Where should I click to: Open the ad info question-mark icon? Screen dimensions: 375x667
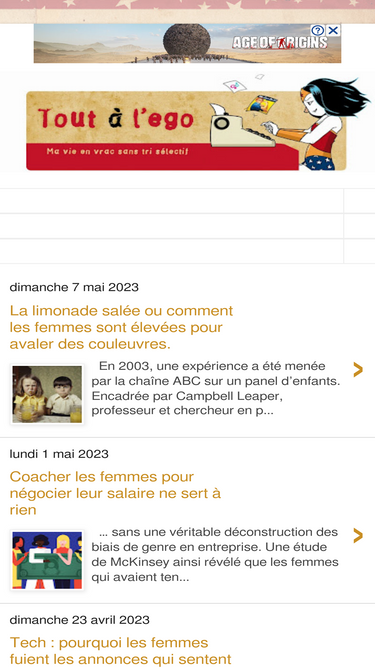tap(318, 30)
